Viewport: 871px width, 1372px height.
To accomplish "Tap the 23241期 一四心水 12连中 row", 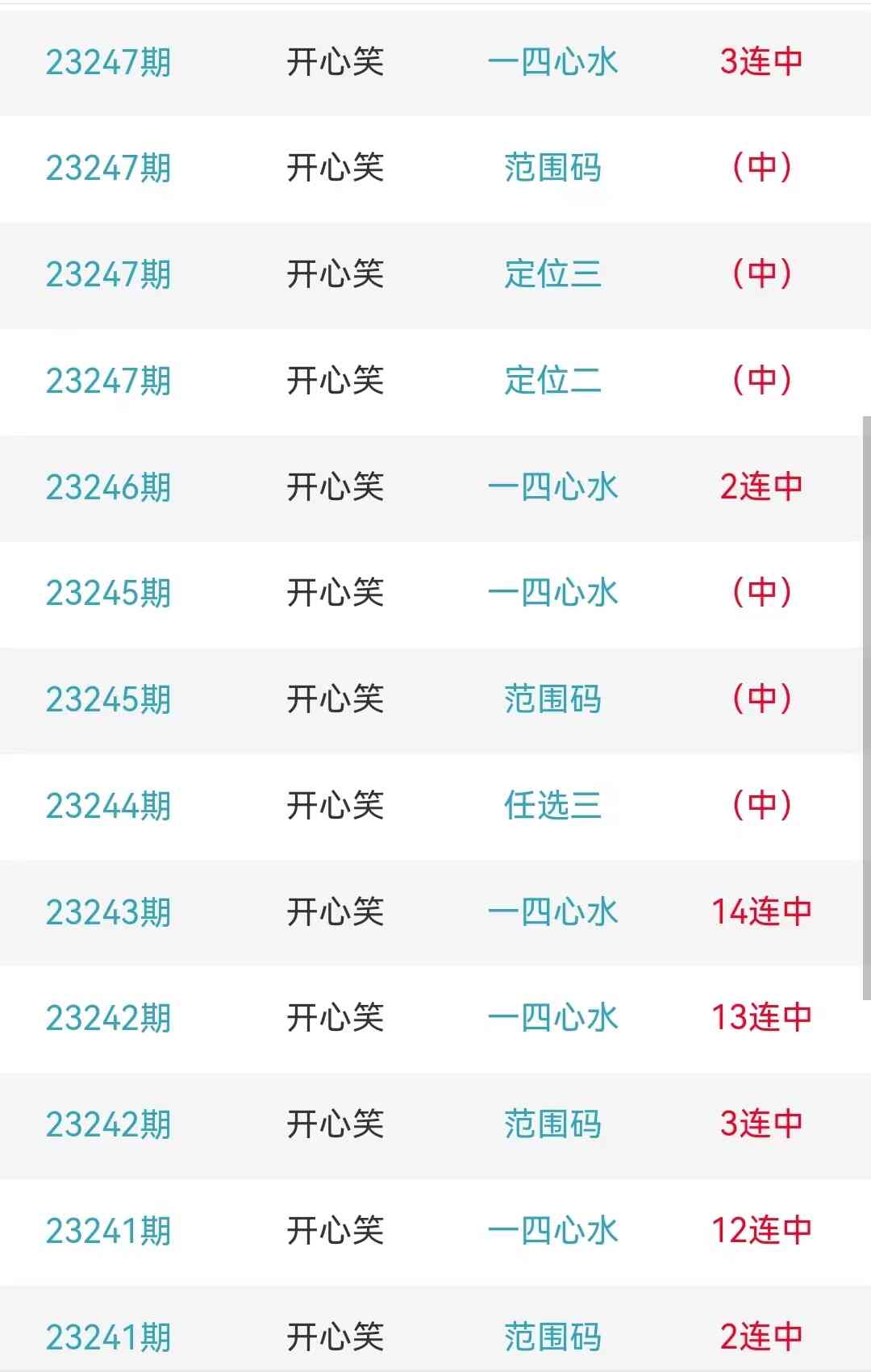I will click(552, 1231).
